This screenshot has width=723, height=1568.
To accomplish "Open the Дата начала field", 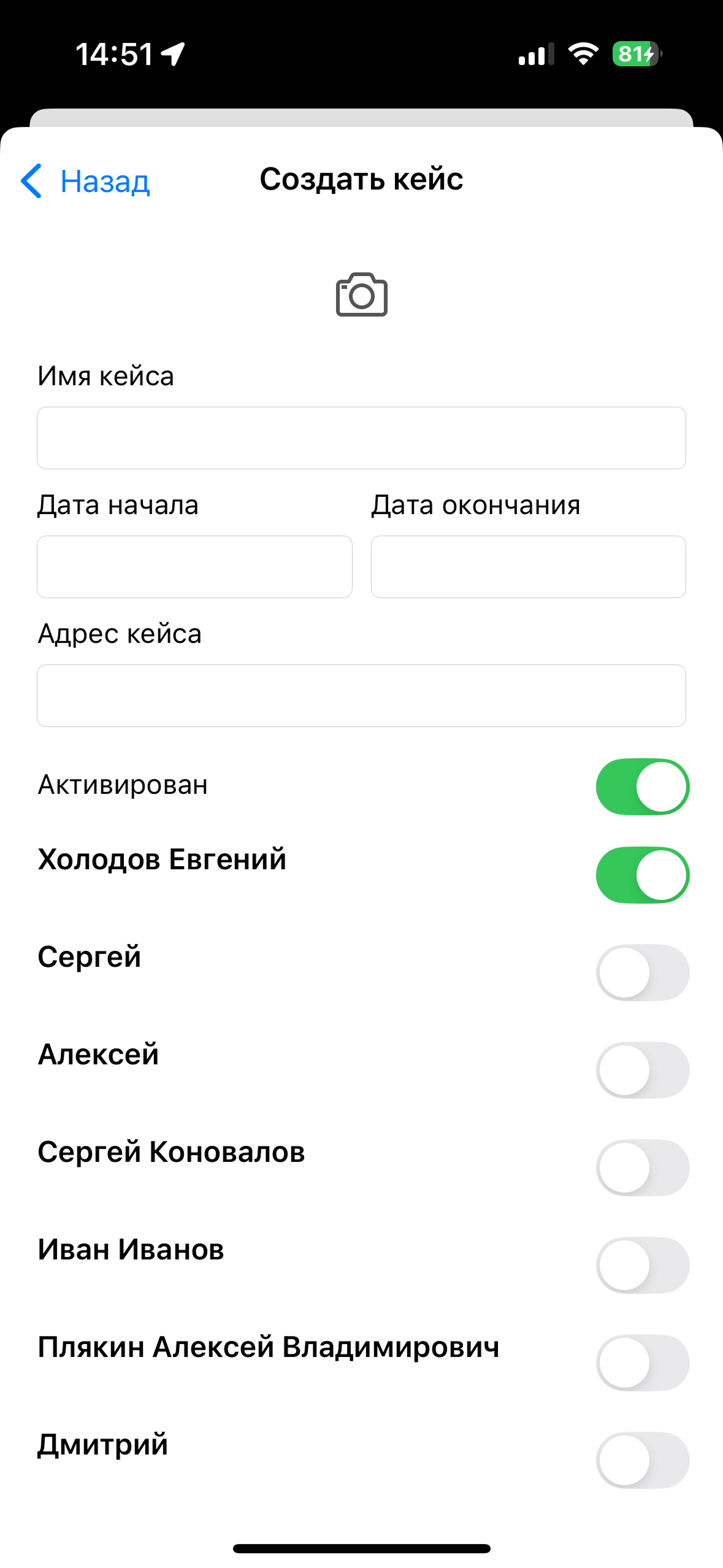I will 194,567.
